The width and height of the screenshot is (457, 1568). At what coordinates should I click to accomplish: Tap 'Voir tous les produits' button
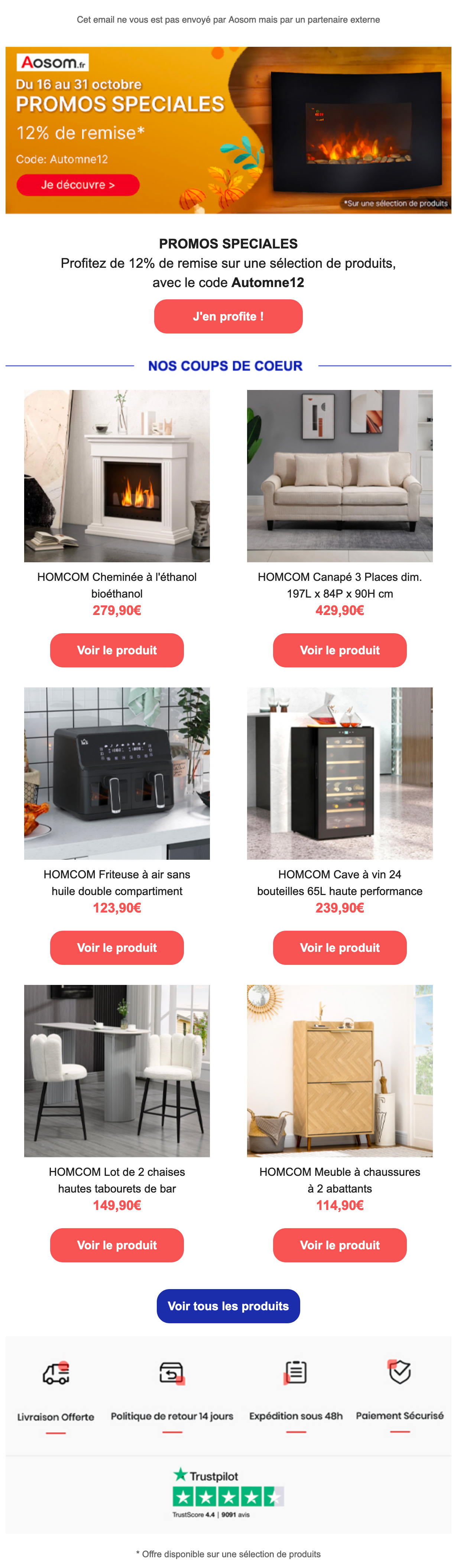point(228,1306)
